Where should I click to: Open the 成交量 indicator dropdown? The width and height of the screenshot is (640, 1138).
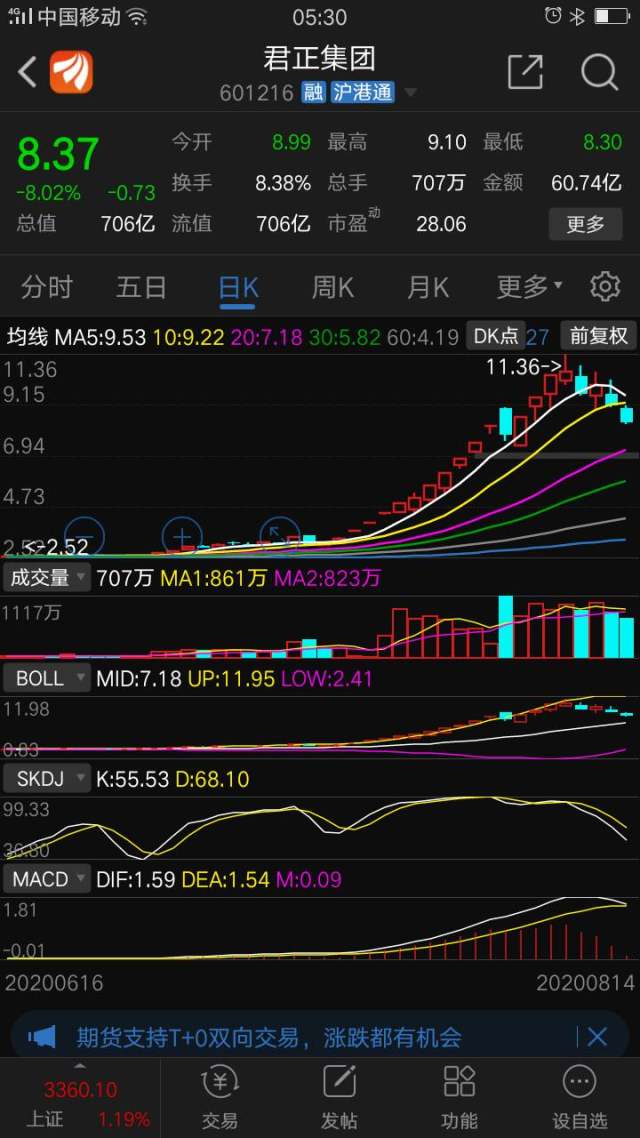(x=46, y=577)
